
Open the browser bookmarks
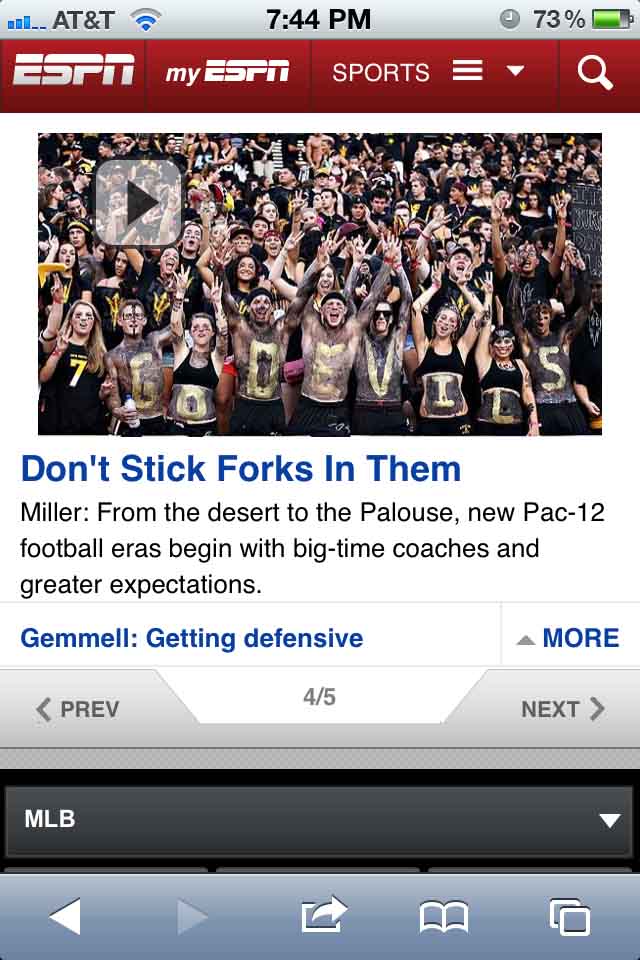pos(443,916)
